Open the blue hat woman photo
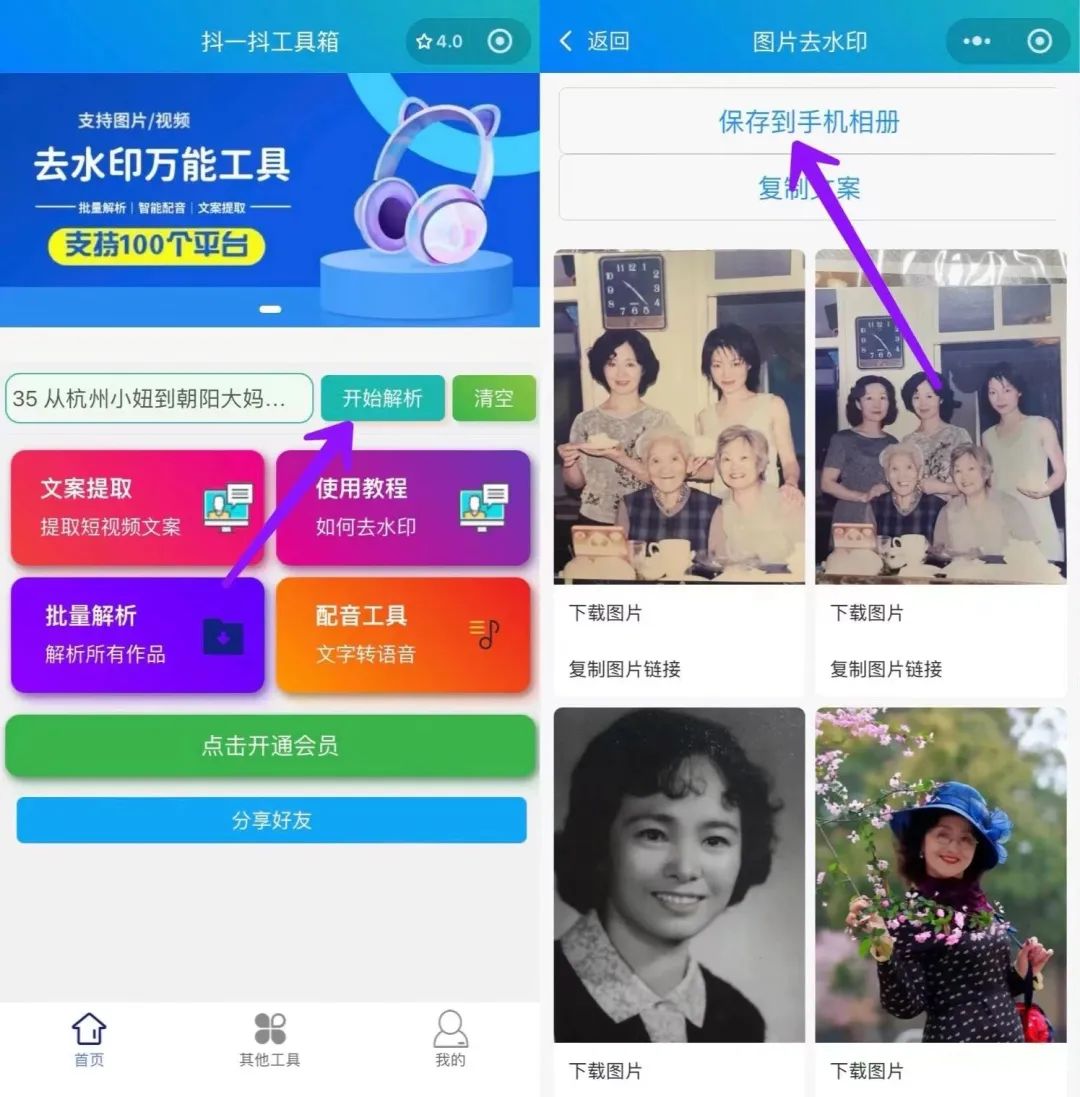This screenshot has width=1080, height=1097. (940, 875)
